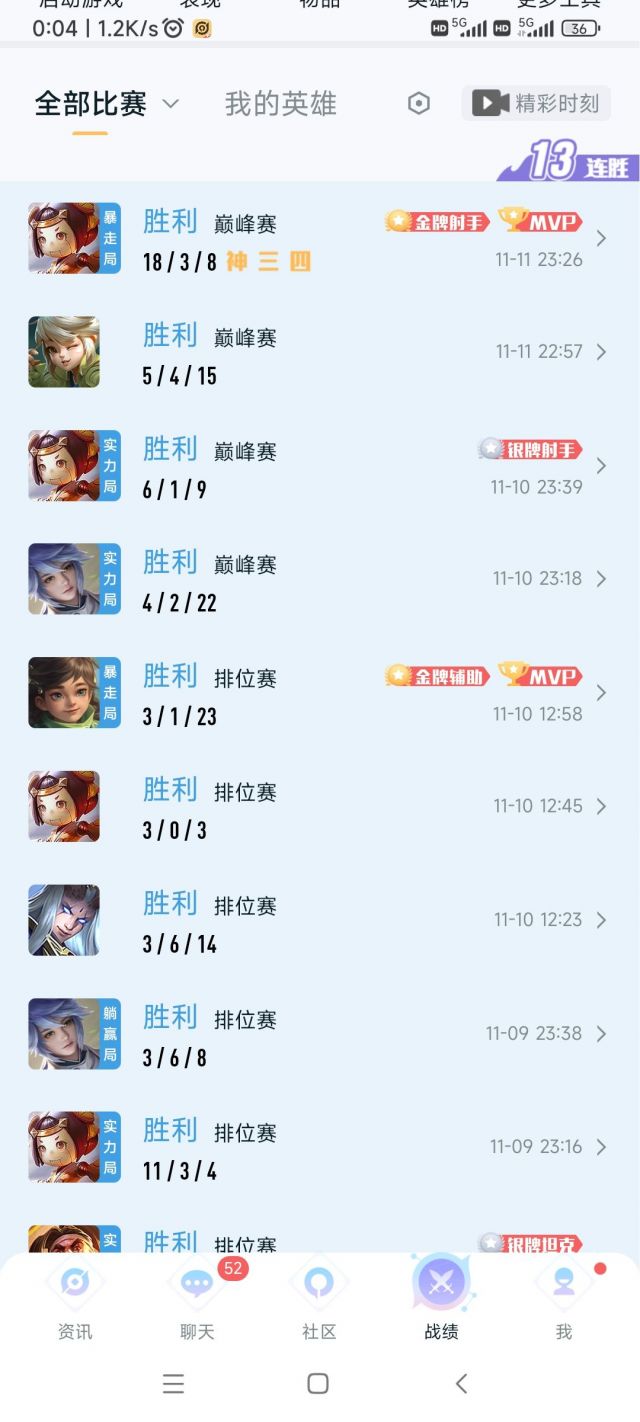Go to the 资讯 news tab
Viewport: 640px width, 1422px height.
pos(75,1300)
